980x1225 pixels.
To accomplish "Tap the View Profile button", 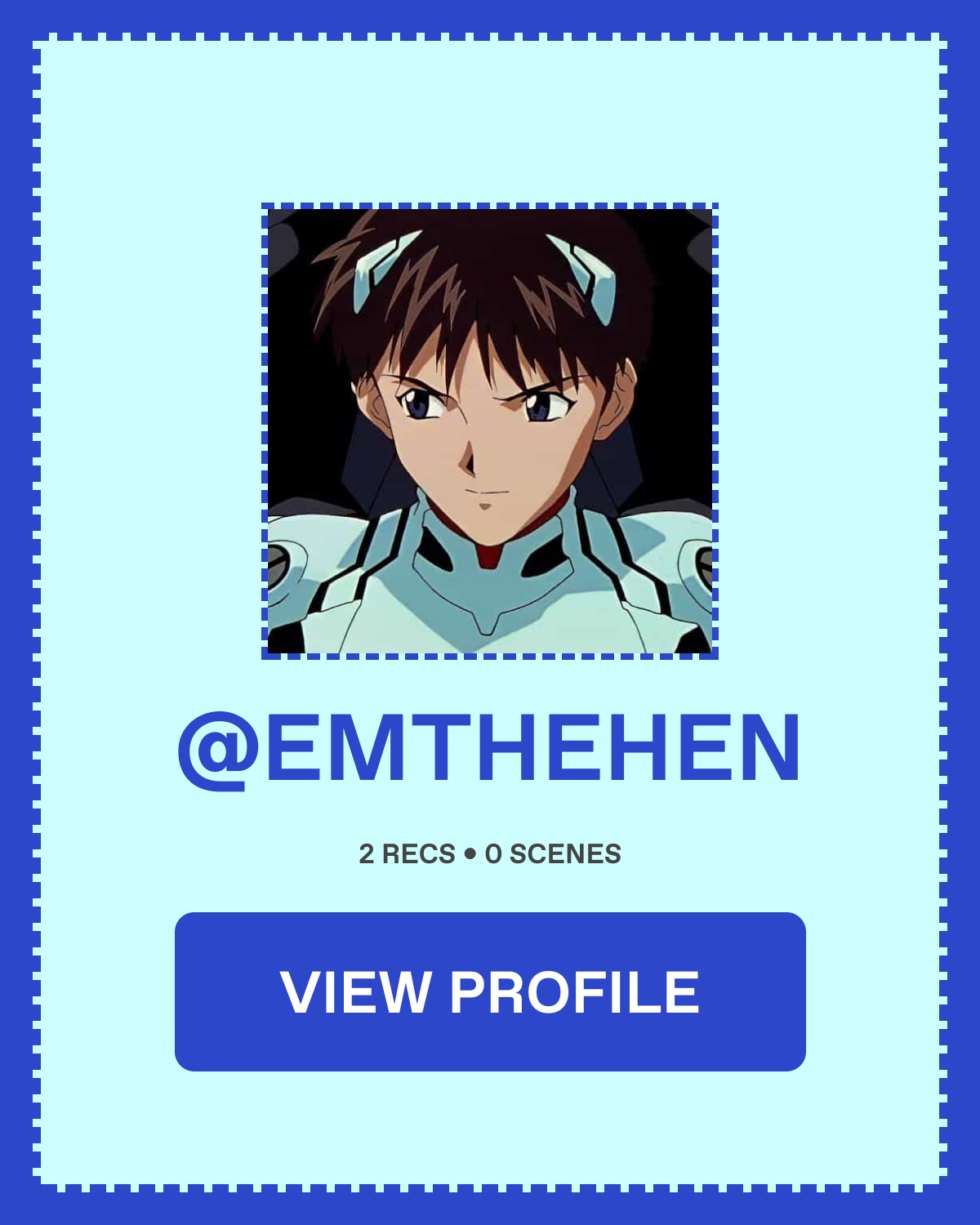I will [490, 991].
